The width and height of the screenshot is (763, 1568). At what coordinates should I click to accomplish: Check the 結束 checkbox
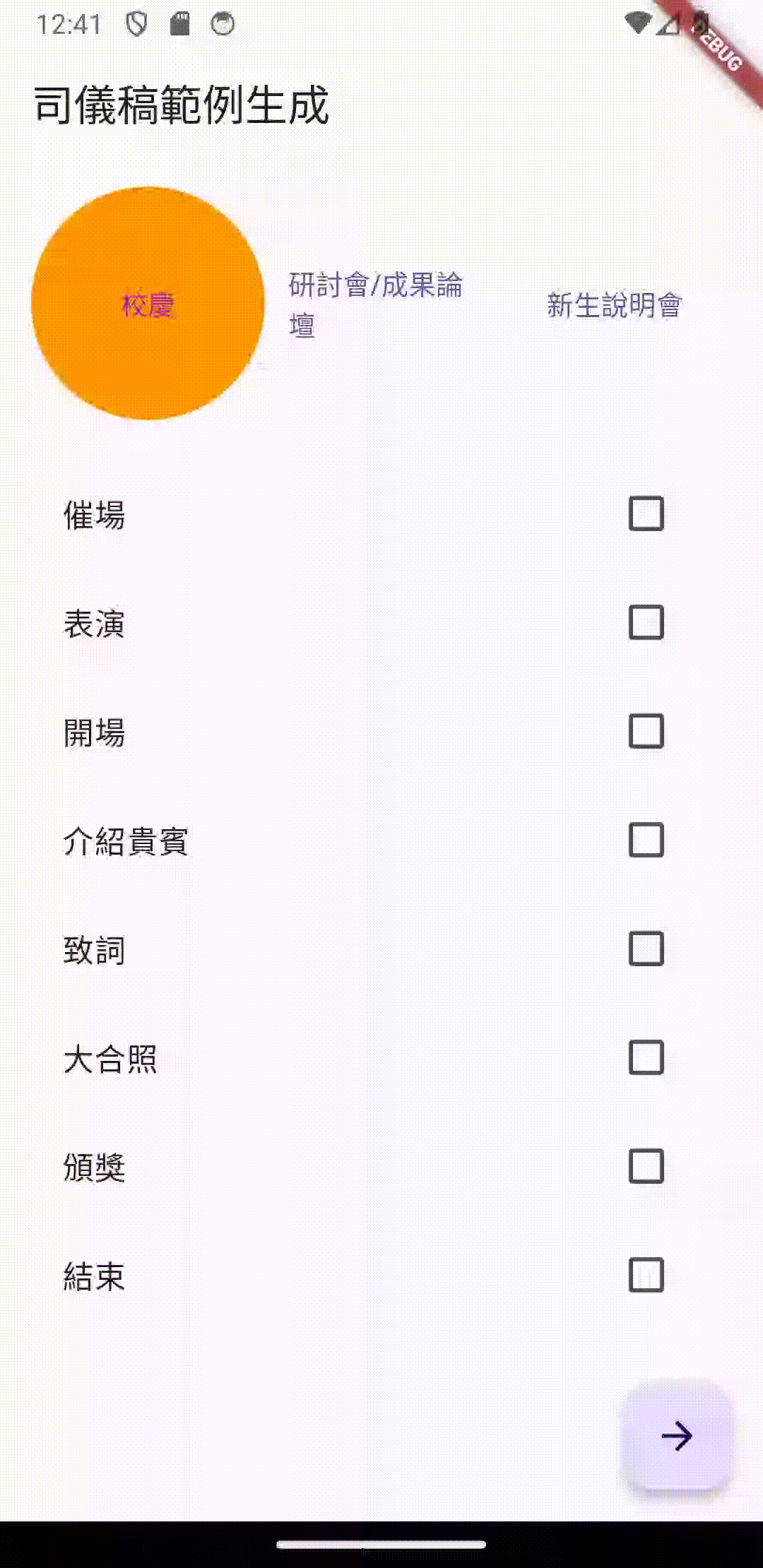pos(646,1276)
